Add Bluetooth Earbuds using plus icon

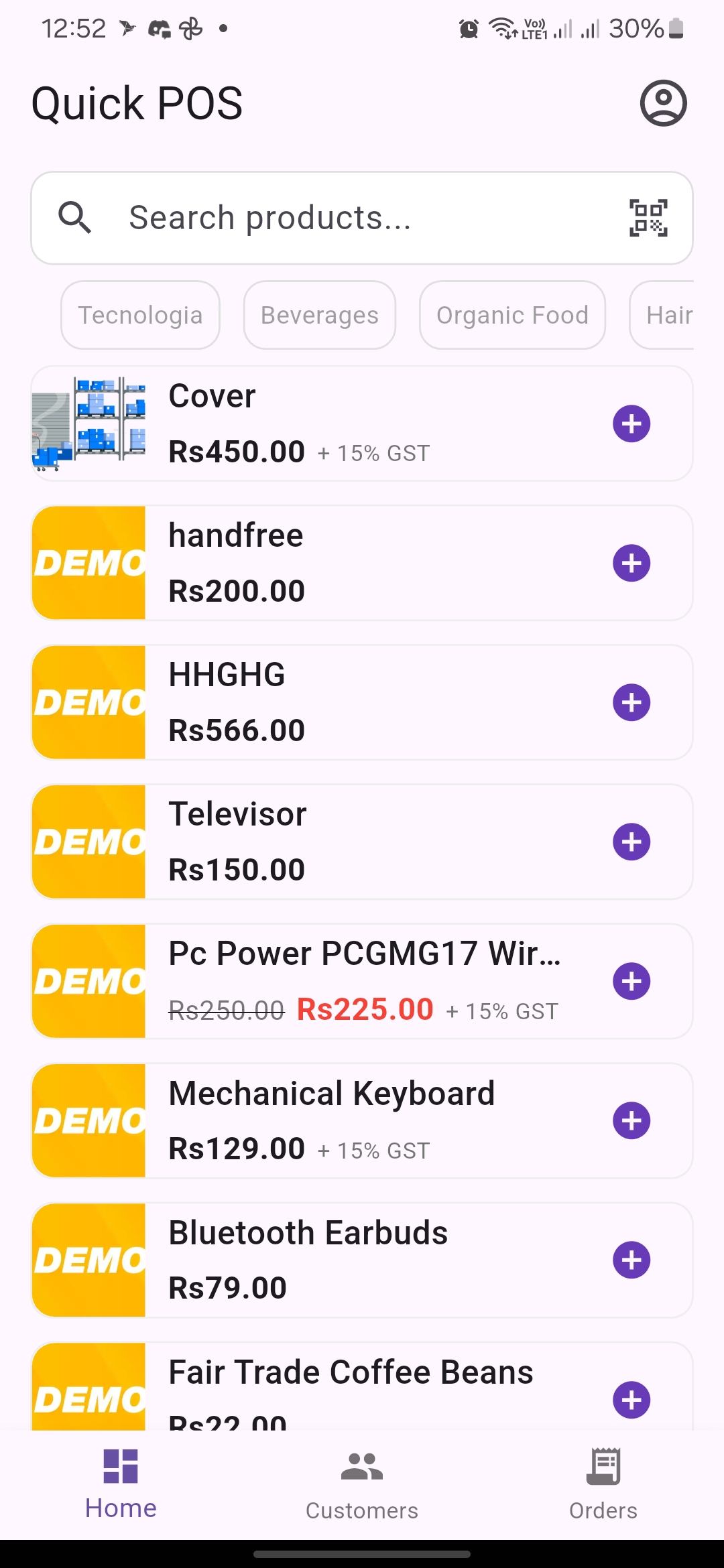pyautogui.click(x=631, y=1260)
